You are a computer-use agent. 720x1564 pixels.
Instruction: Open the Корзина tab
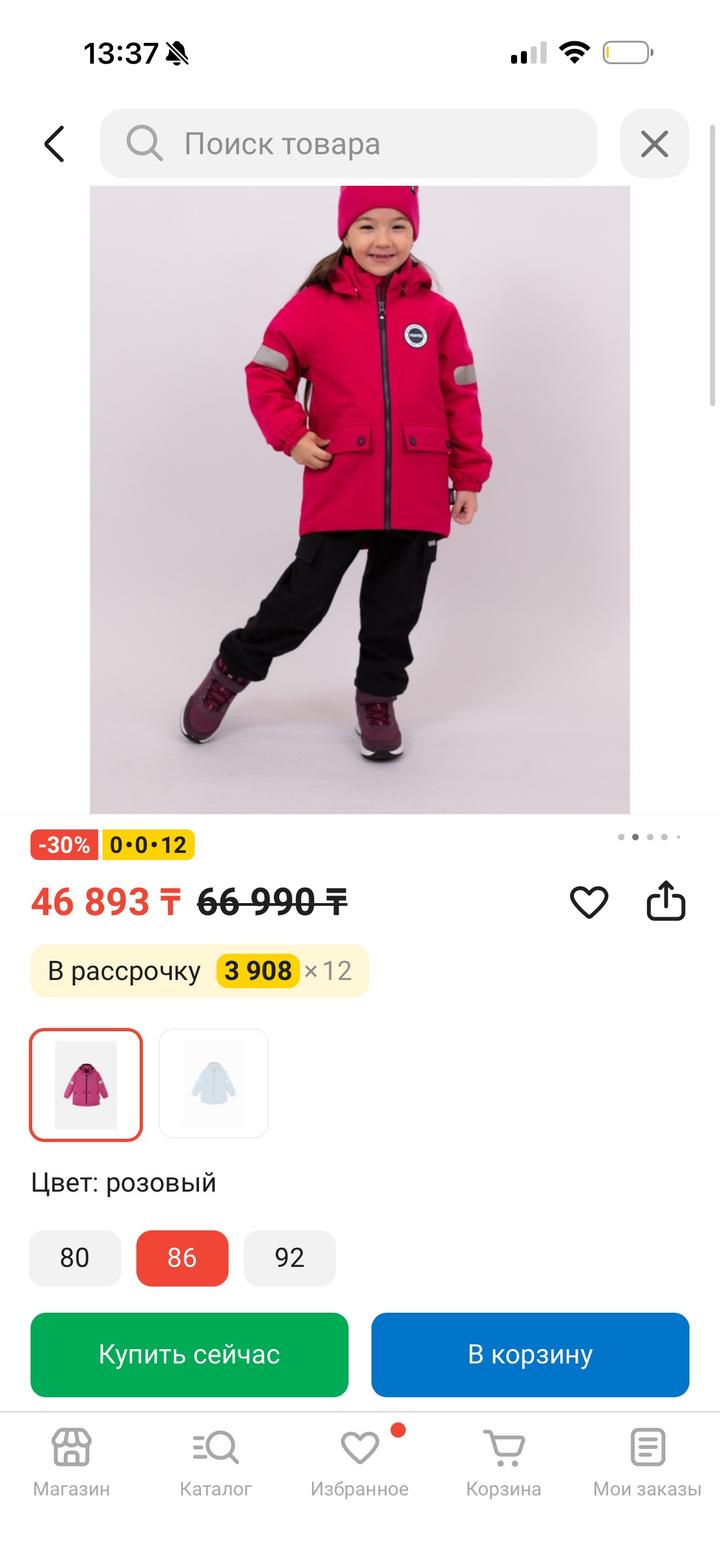503,1462
